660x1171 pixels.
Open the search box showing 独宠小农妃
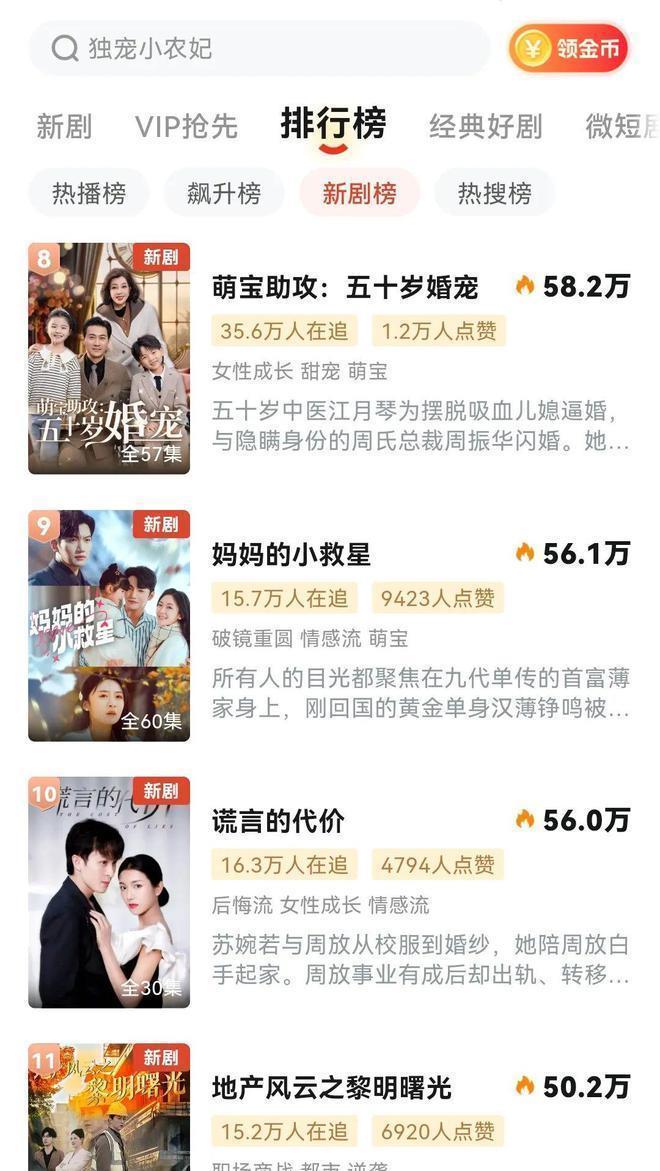[x=258, y=48]
